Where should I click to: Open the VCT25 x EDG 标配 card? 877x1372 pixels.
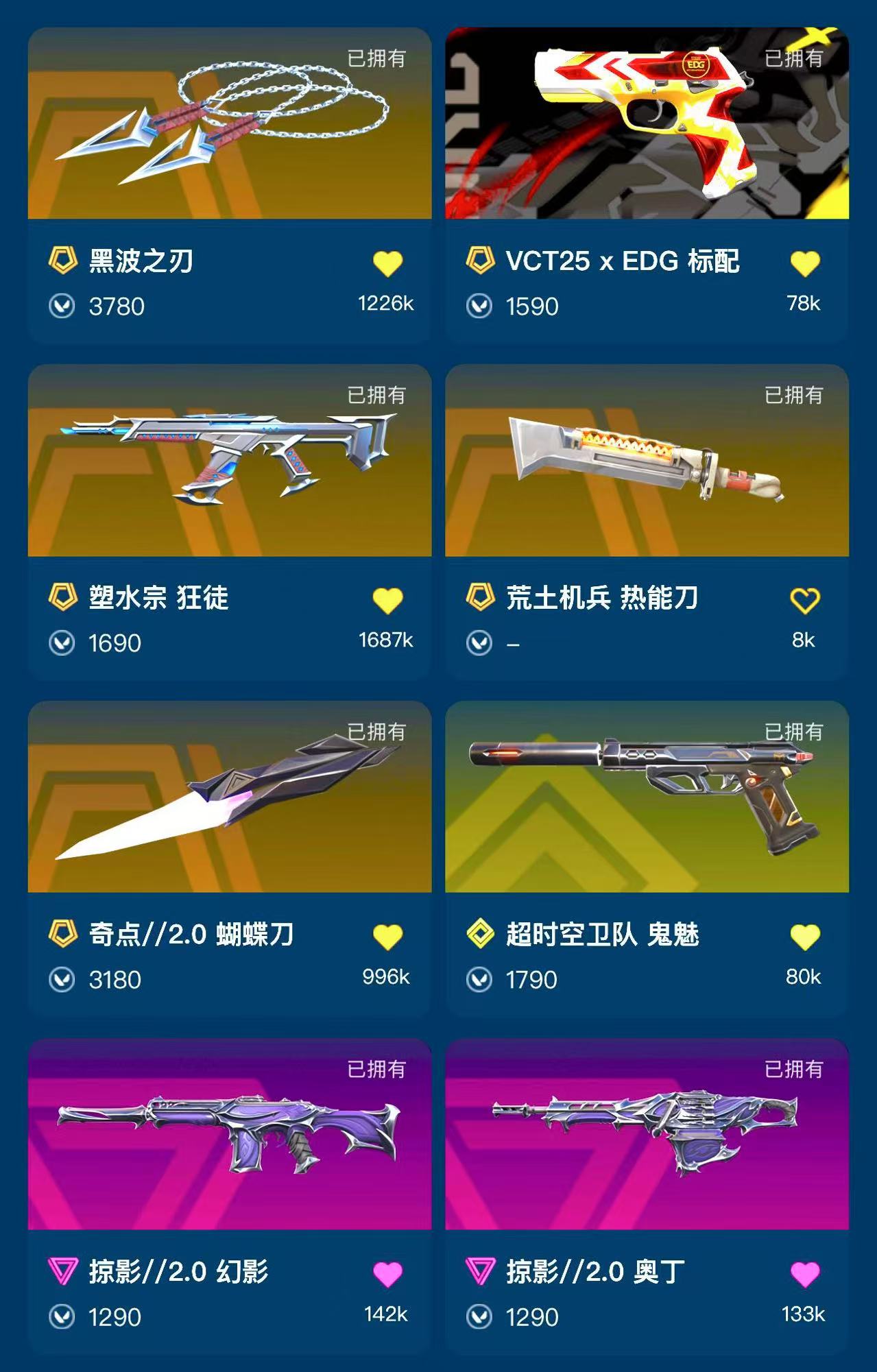[647, 123]
